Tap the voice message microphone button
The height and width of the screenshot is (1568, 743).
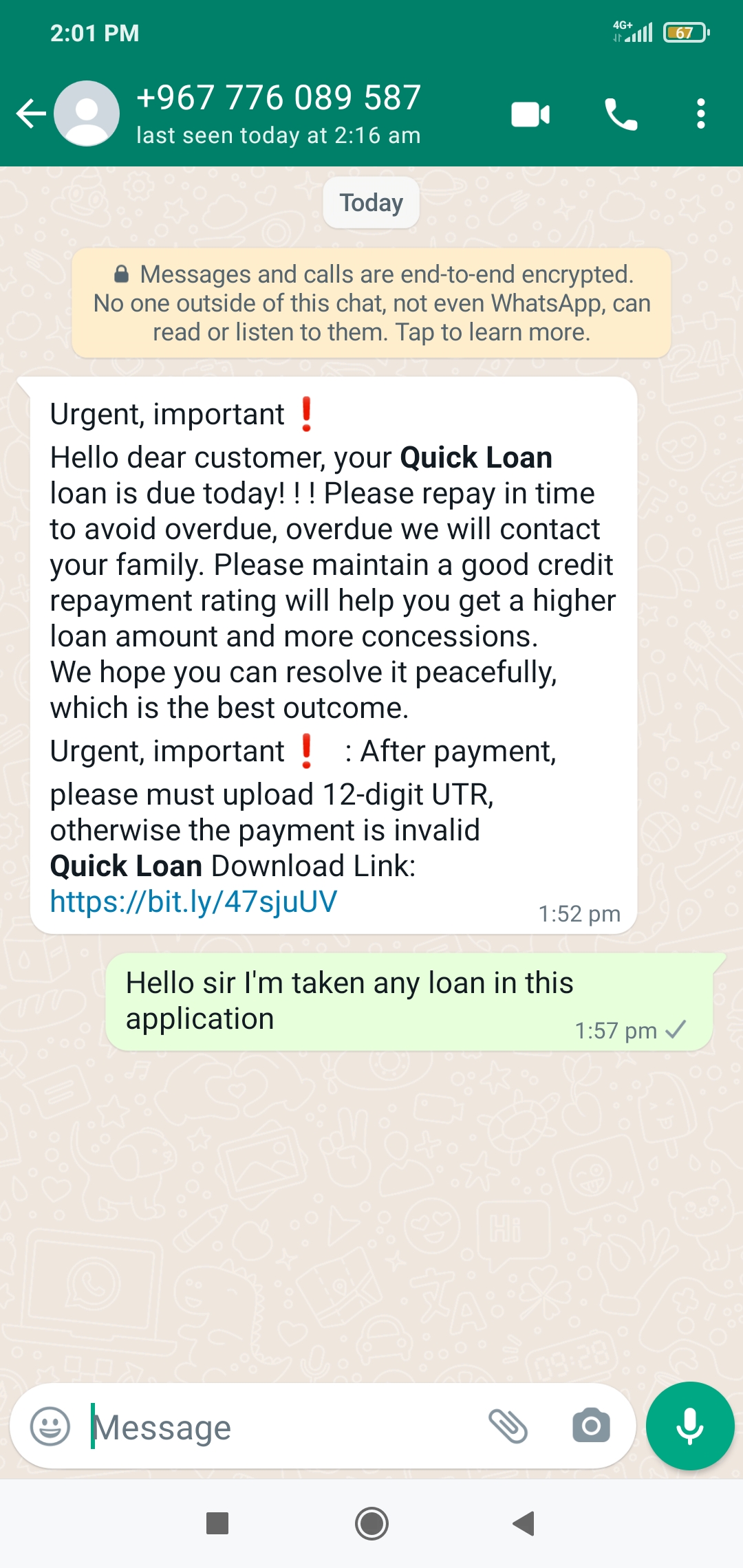(689, 1426)
